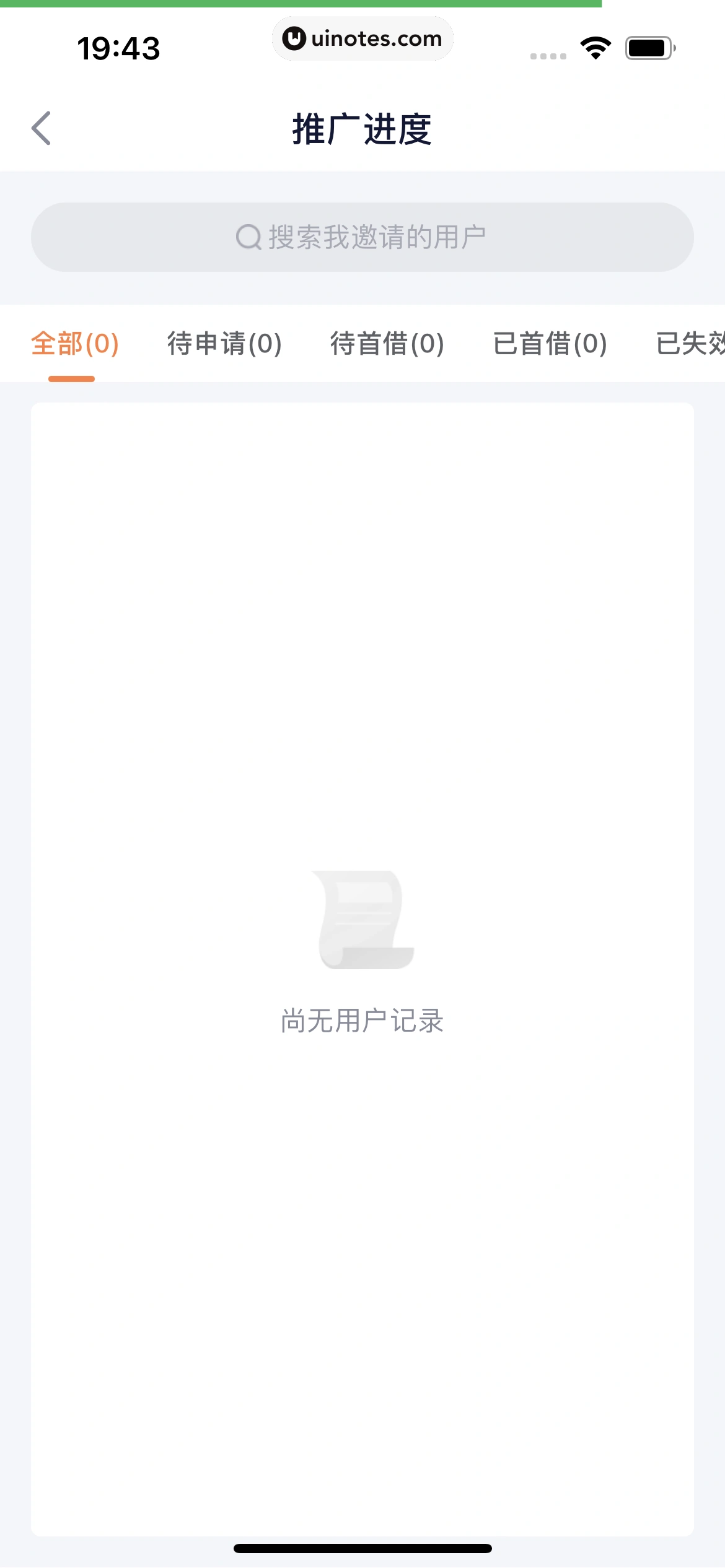Open the 待首借(0) tab
The image size is (725, 1568).
pyautogui.click(x=387, y=344)
